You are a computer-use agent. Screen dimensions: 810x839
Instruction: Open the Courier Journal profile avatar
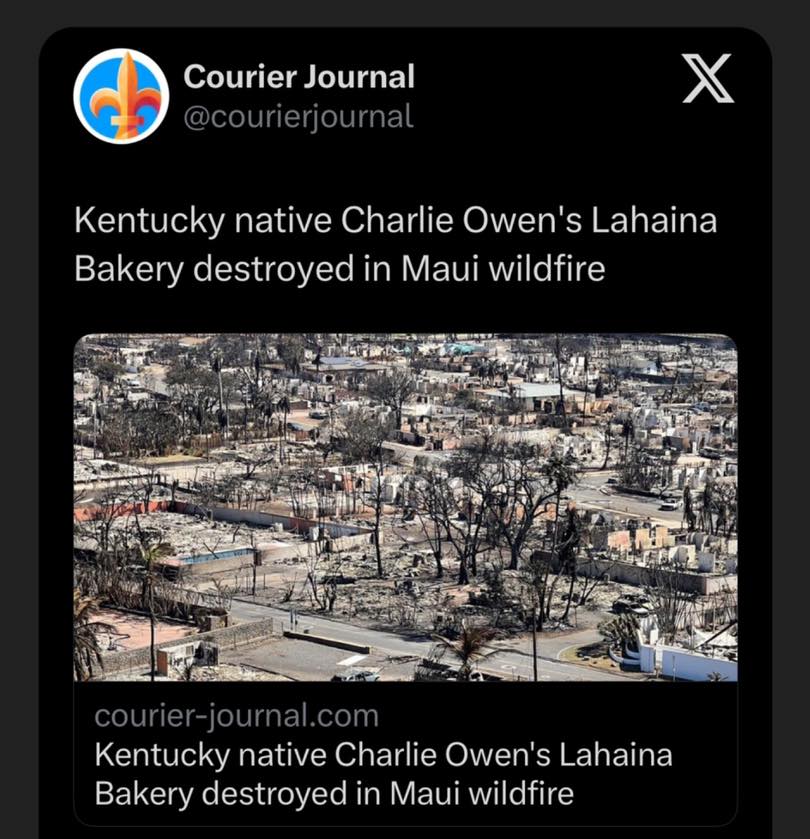click(121, 97)
